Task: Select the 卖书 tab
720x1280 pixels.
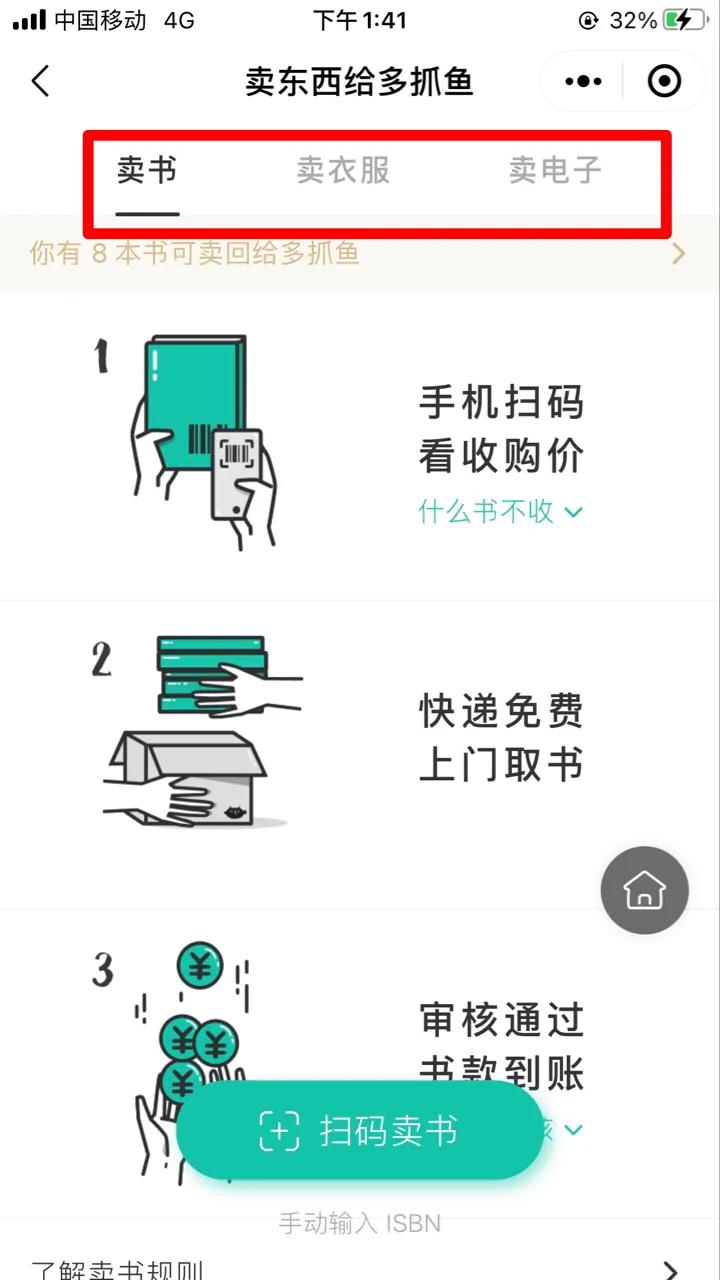Action: [146, 170]
